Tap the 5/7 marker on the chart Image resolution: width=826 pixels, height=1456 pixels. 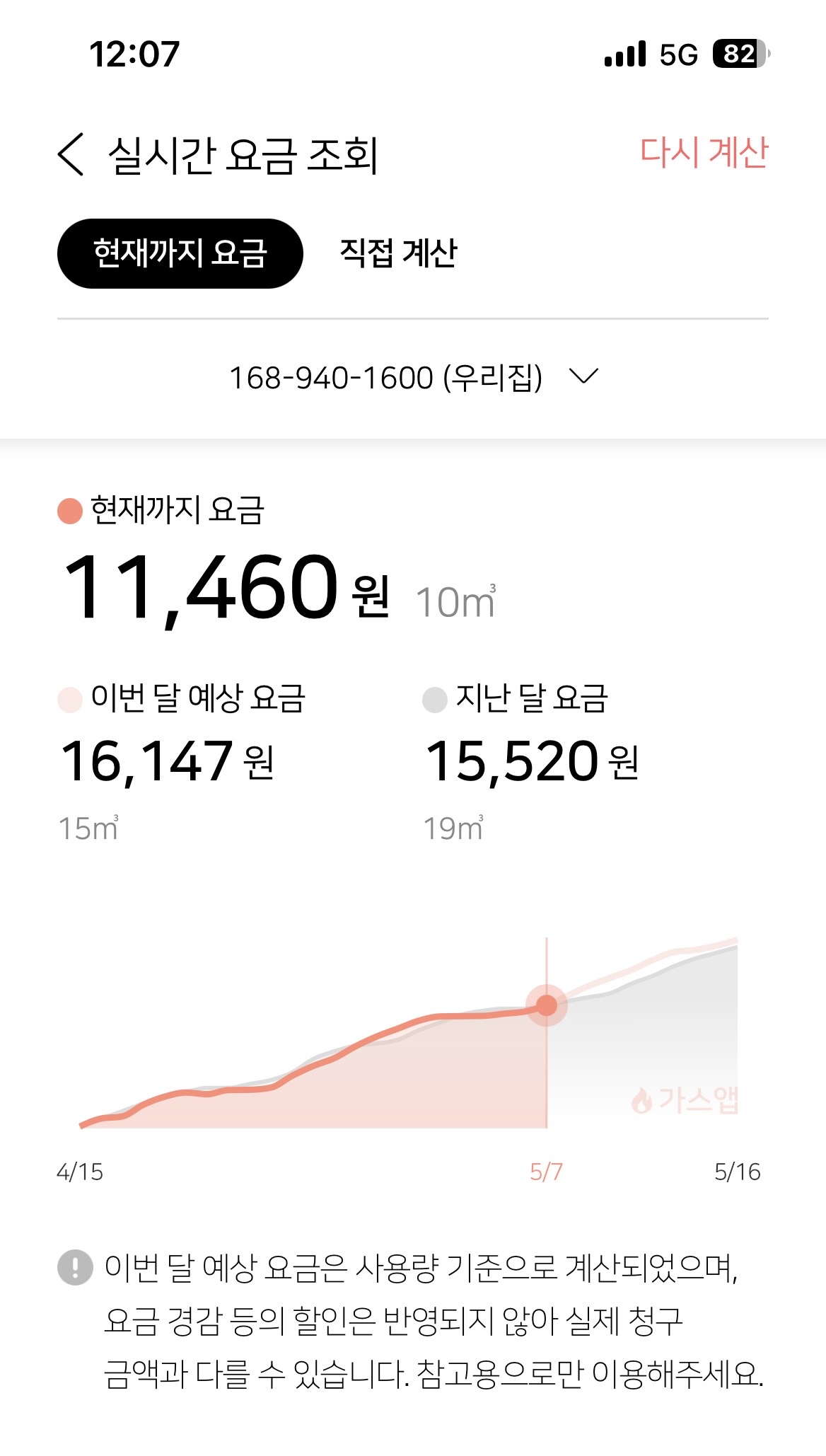(x=547, y=1005)
